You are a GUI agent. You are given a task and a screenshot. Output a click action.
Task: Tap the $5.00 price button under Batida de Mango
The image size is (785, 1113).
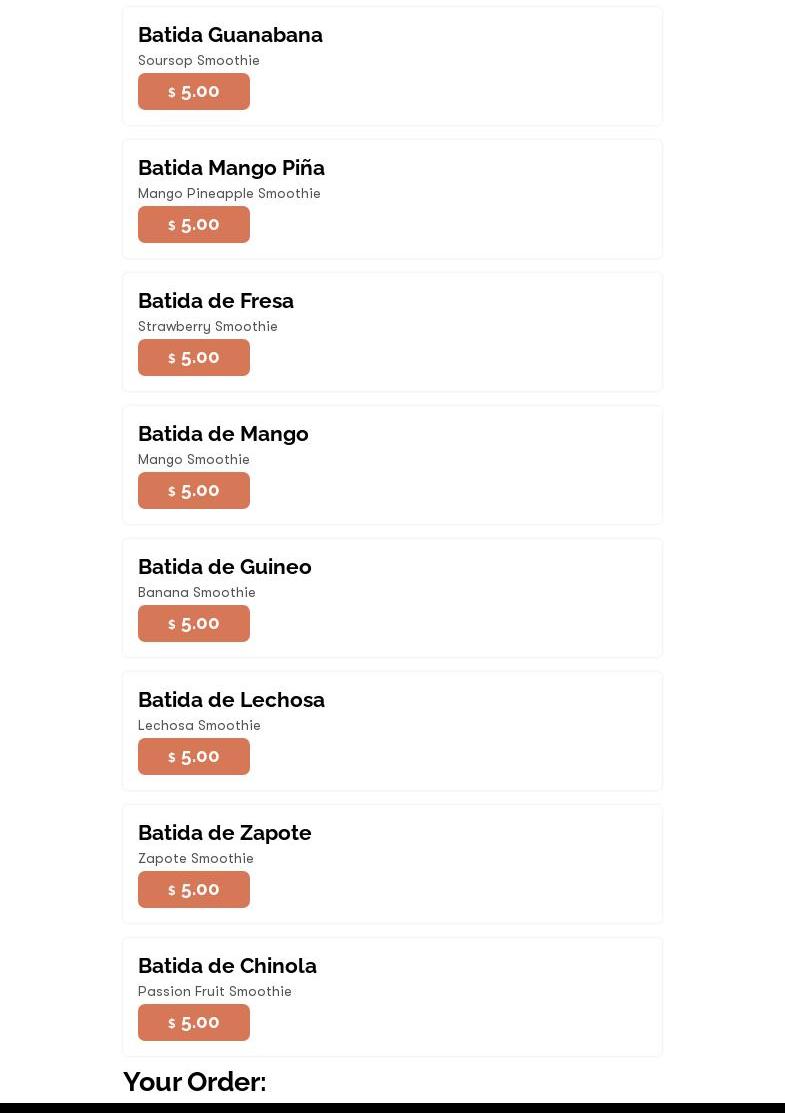click(194, 491)
